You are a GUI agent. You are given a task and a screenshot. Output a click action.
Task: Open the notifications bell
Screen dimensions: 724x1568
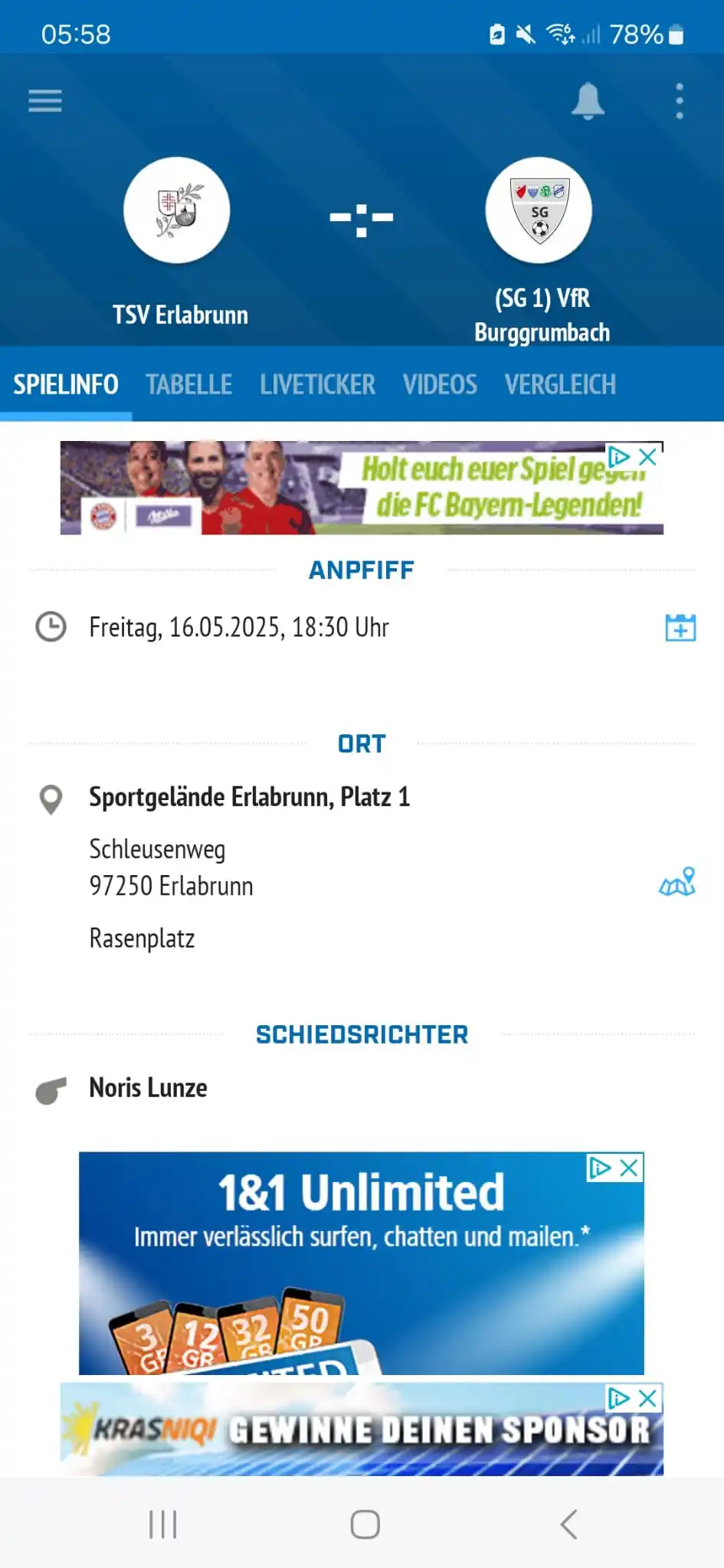(x=588, y=101)
